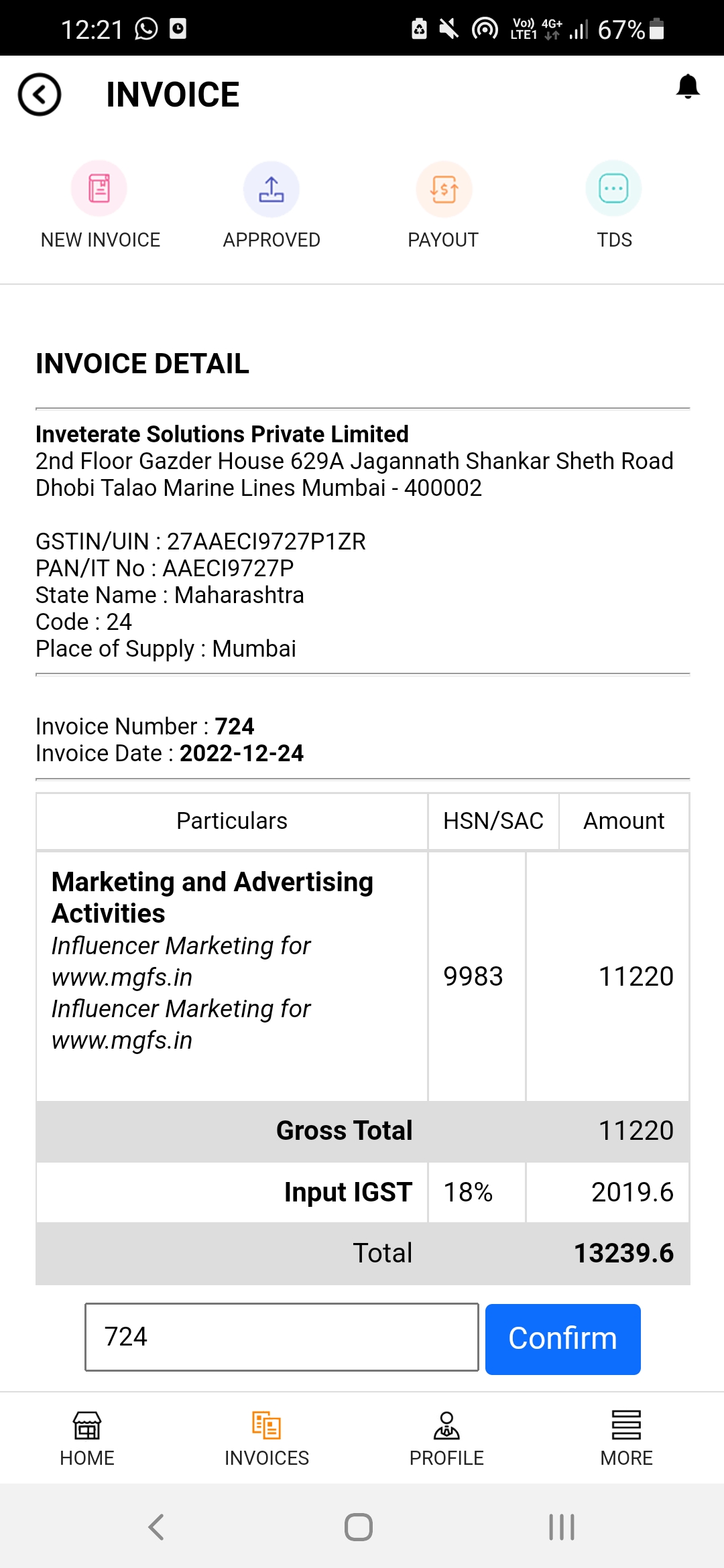Screen dimensions: 724x1568
Task: Open system recent apps
Action: coord(562,1527)
